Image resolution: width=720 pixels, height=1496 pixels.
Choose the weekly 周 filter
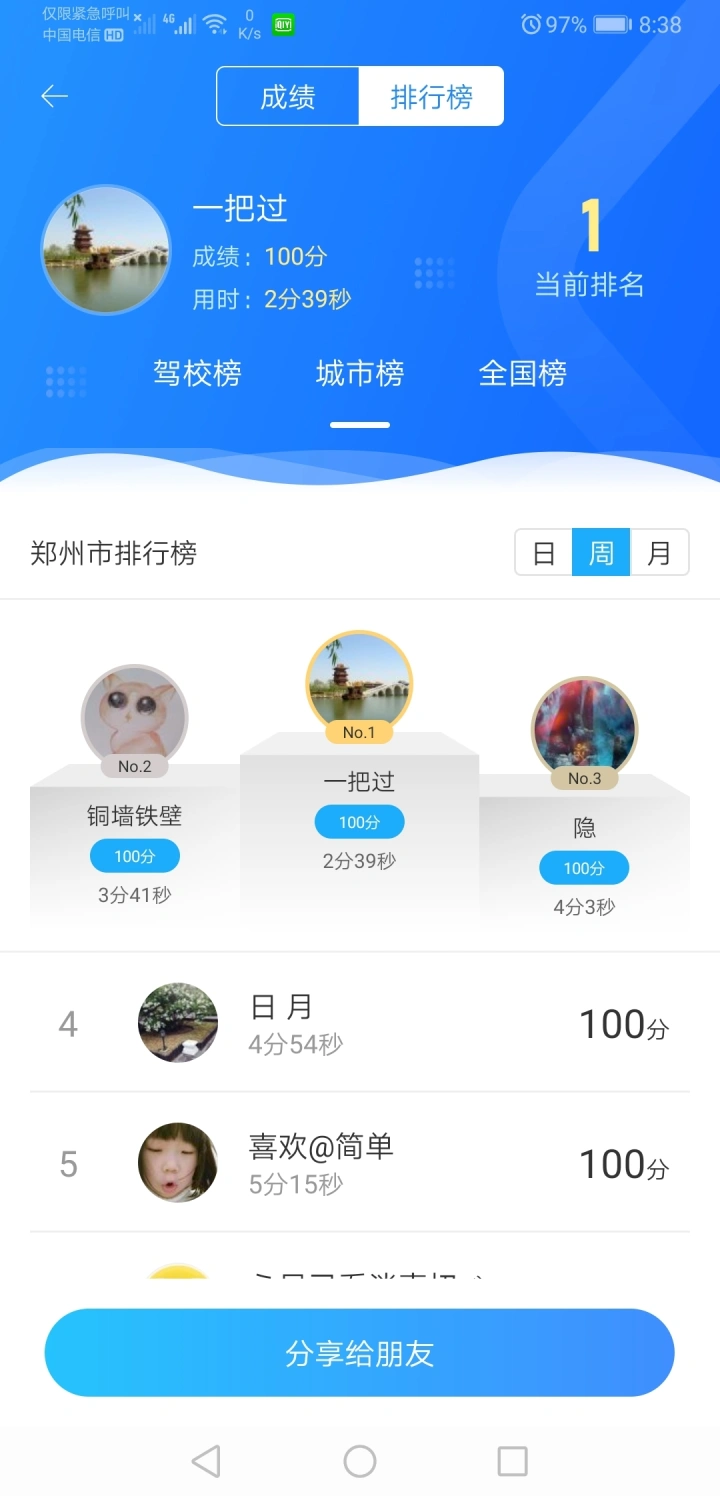(x=601, y=553)
